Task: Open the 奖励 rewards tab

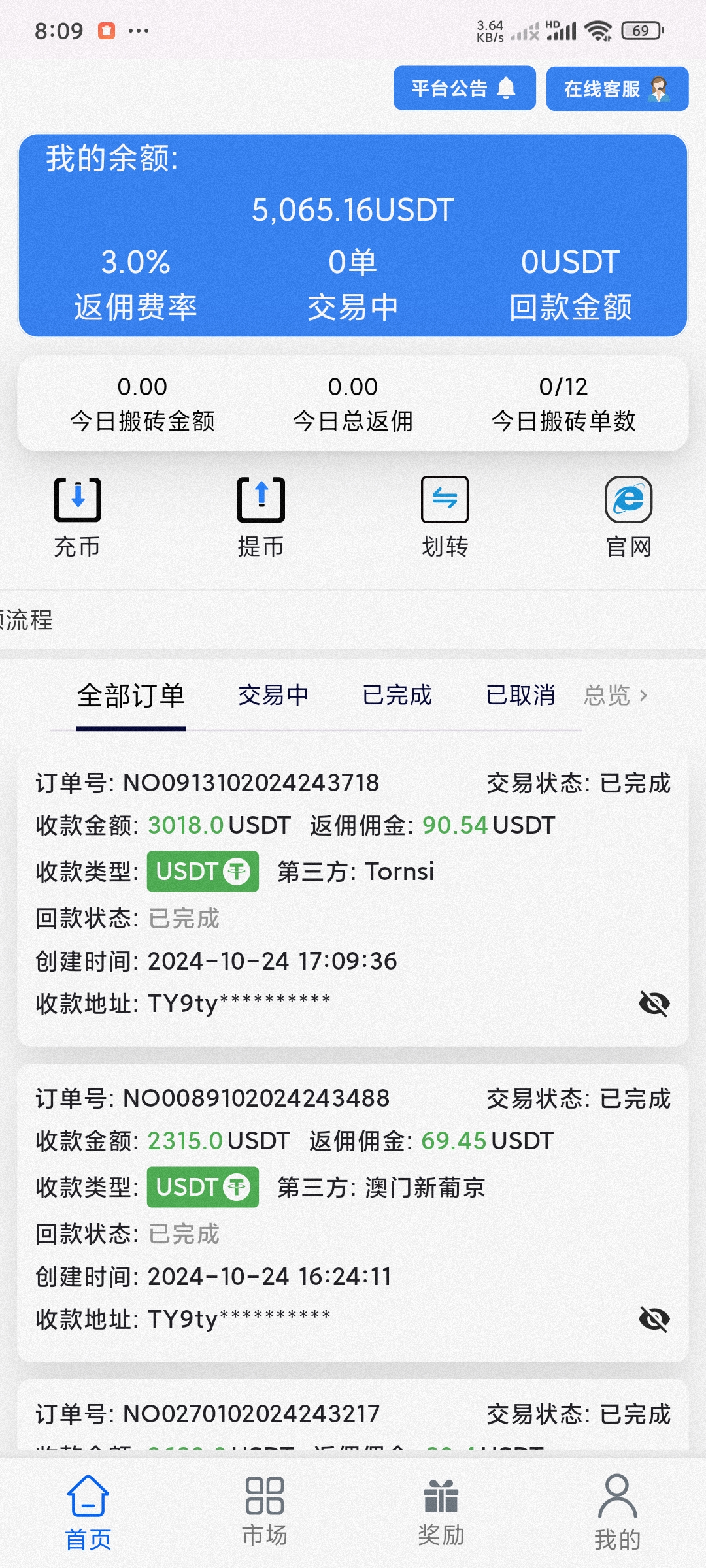Action: pyautogui.click(x=441, y=1512)
